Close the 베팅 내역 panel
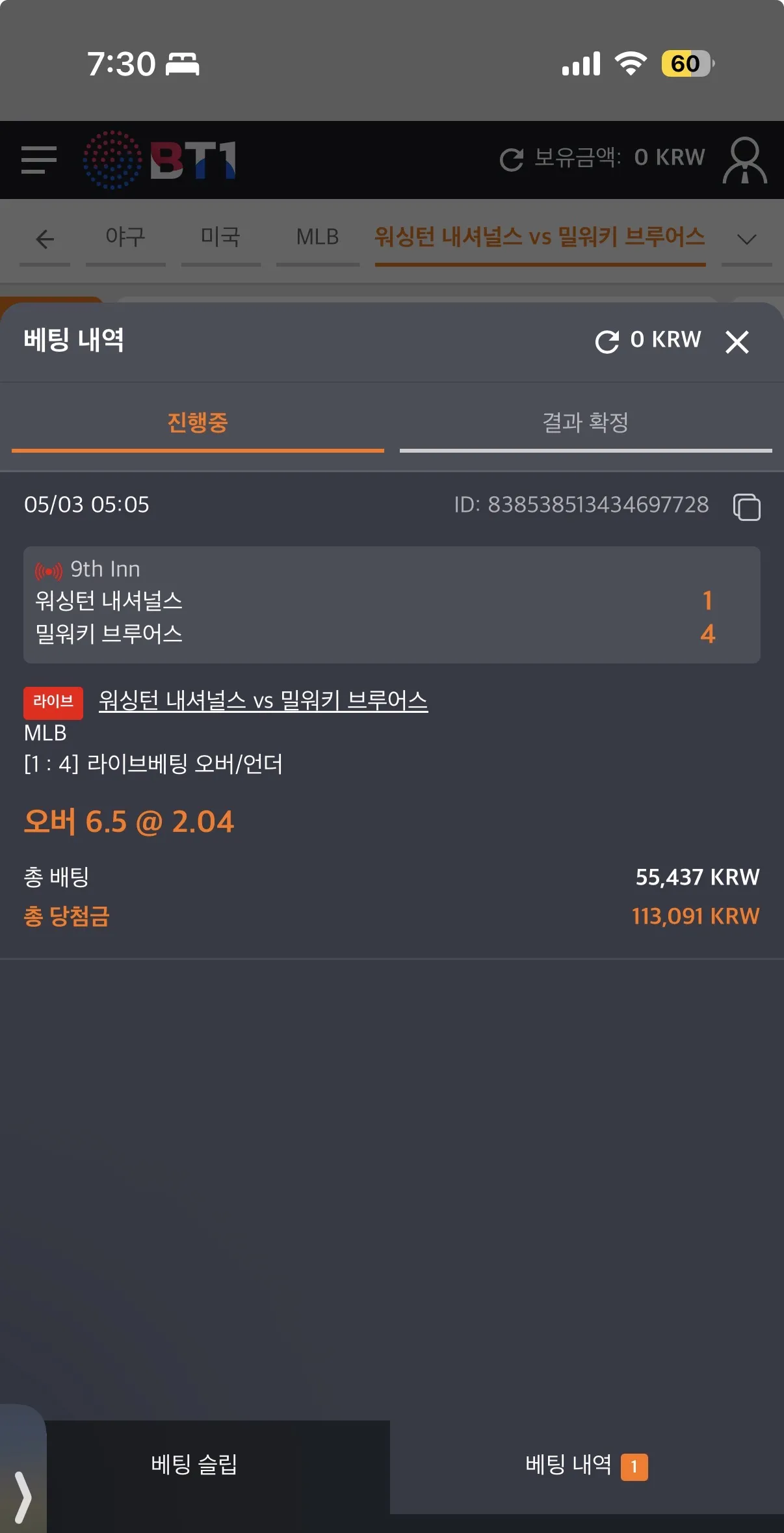Viewport: 784px width, 1533px height. pos(737,341)
